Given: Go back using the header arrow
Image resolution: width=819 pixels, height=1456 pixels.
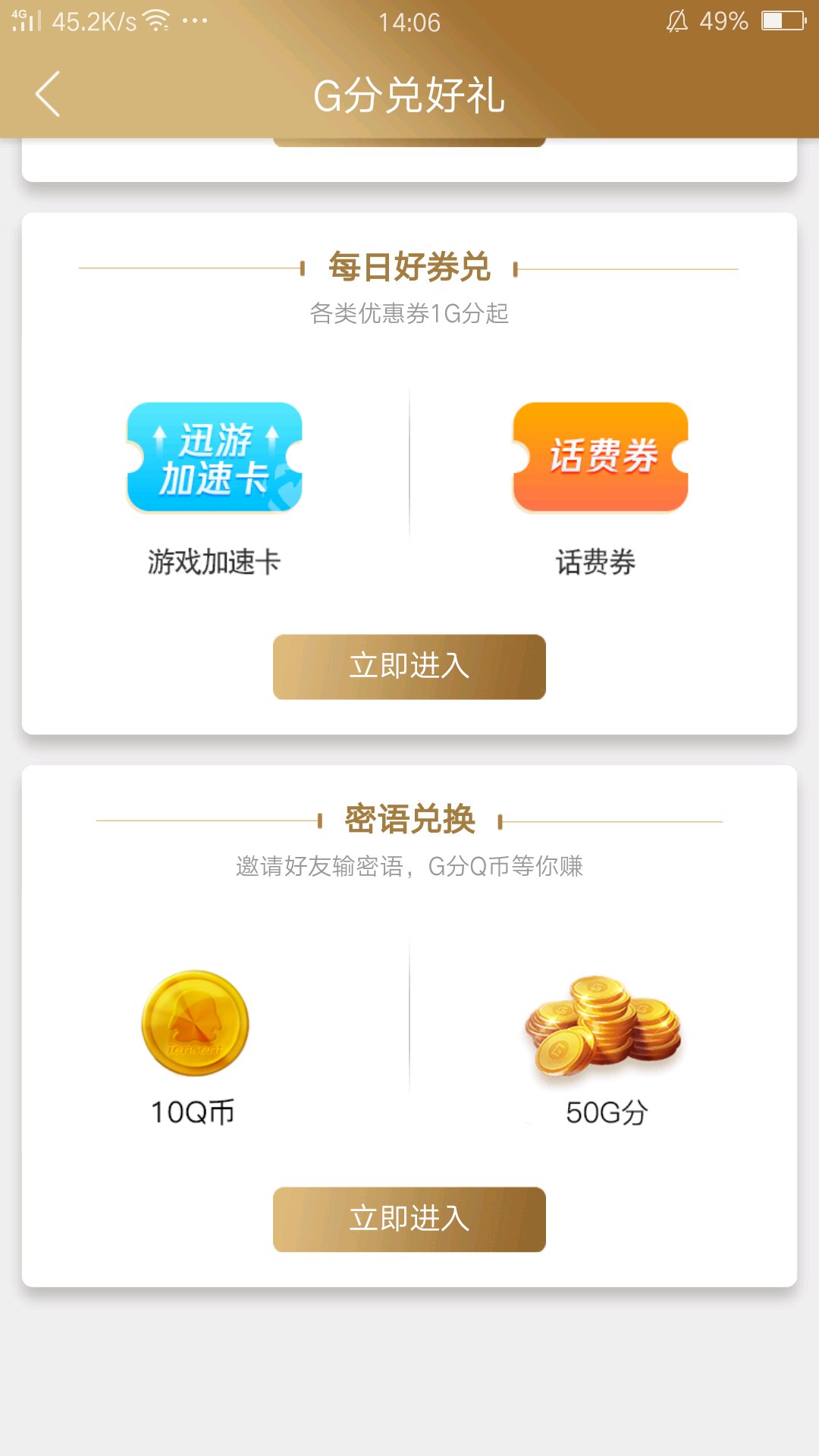Looking at the screenshot, I should (48, 95).
